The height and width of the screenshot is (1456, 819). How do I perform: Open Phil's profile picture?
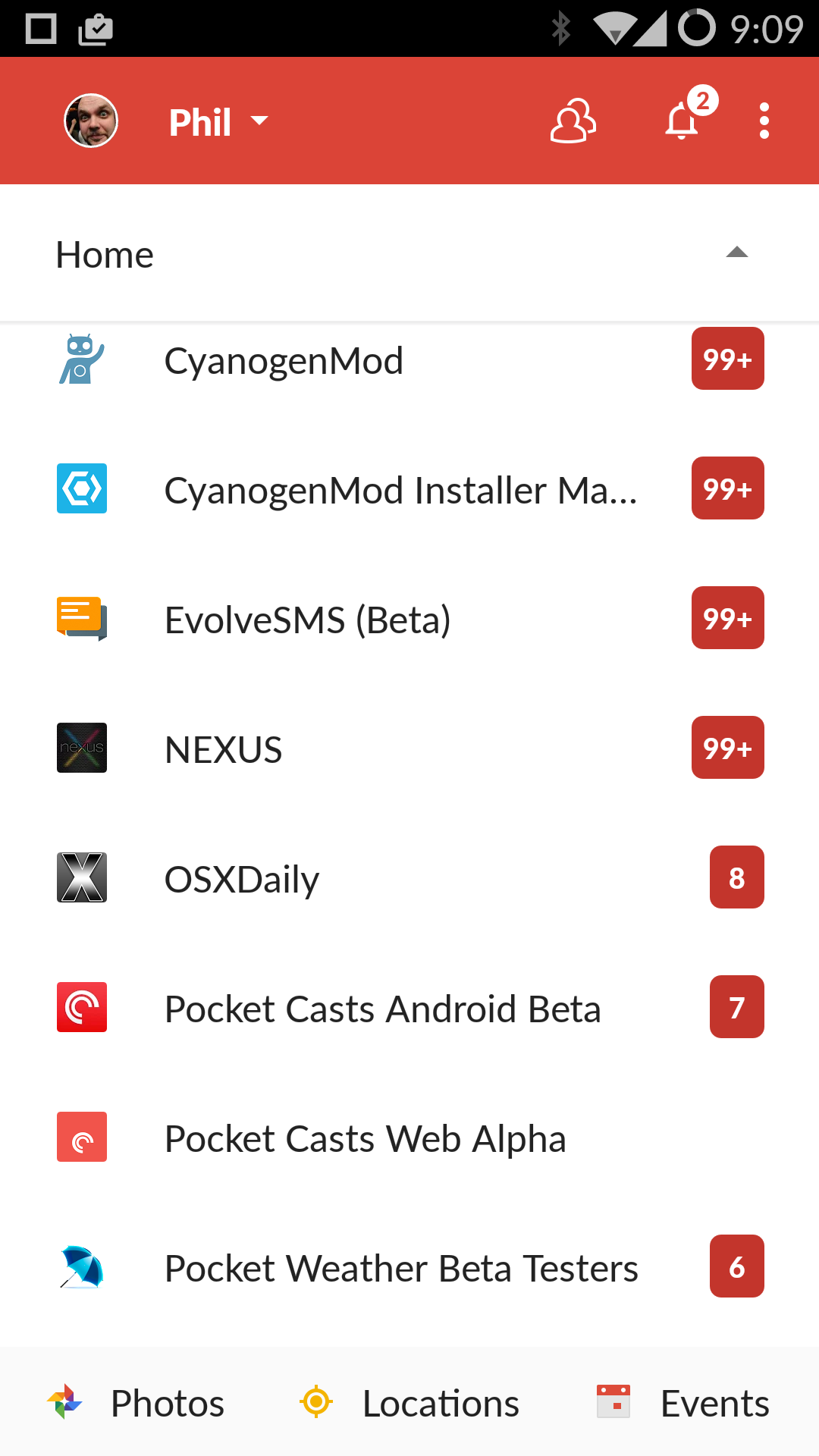[x=91, y=121]
